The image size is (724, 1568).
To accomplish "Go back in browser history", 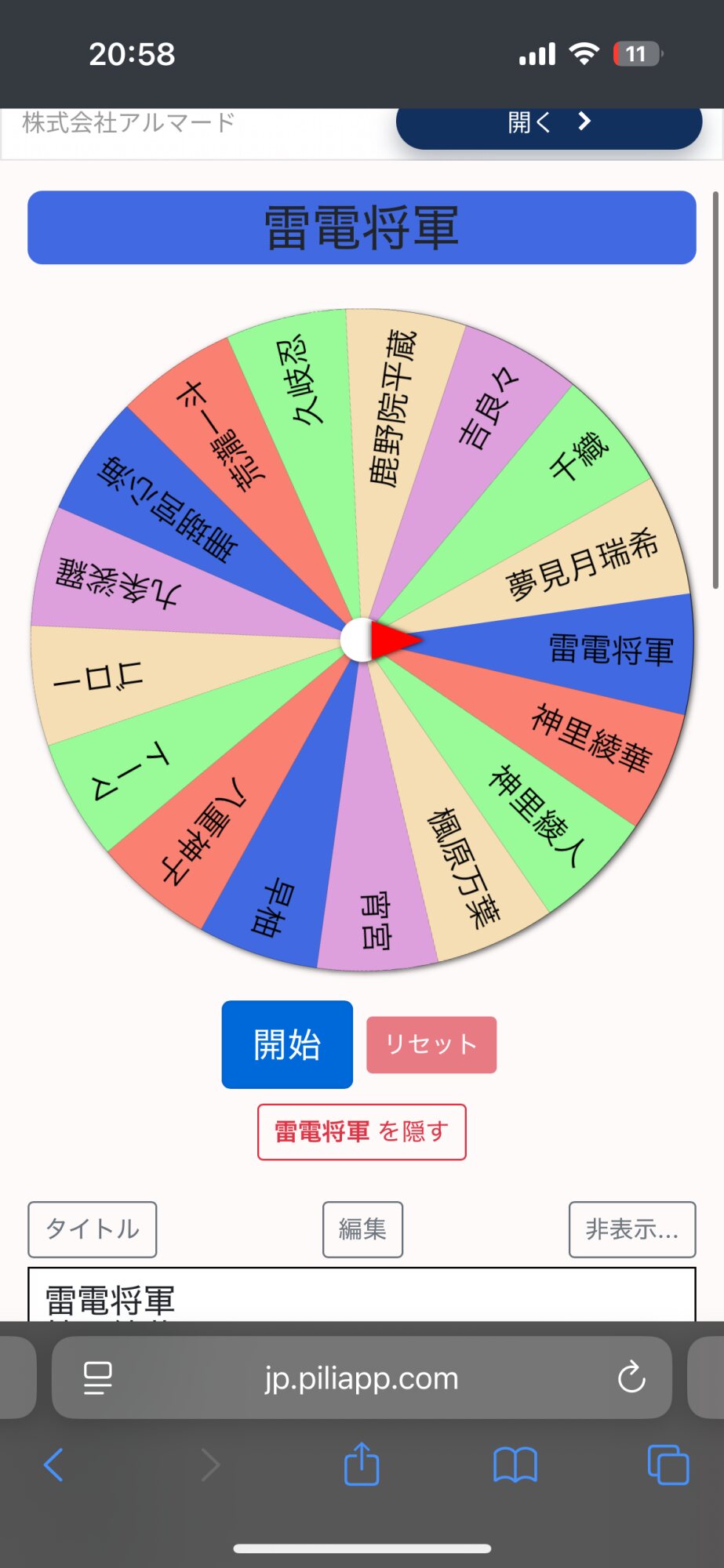I will click(x=53, y=1465).
